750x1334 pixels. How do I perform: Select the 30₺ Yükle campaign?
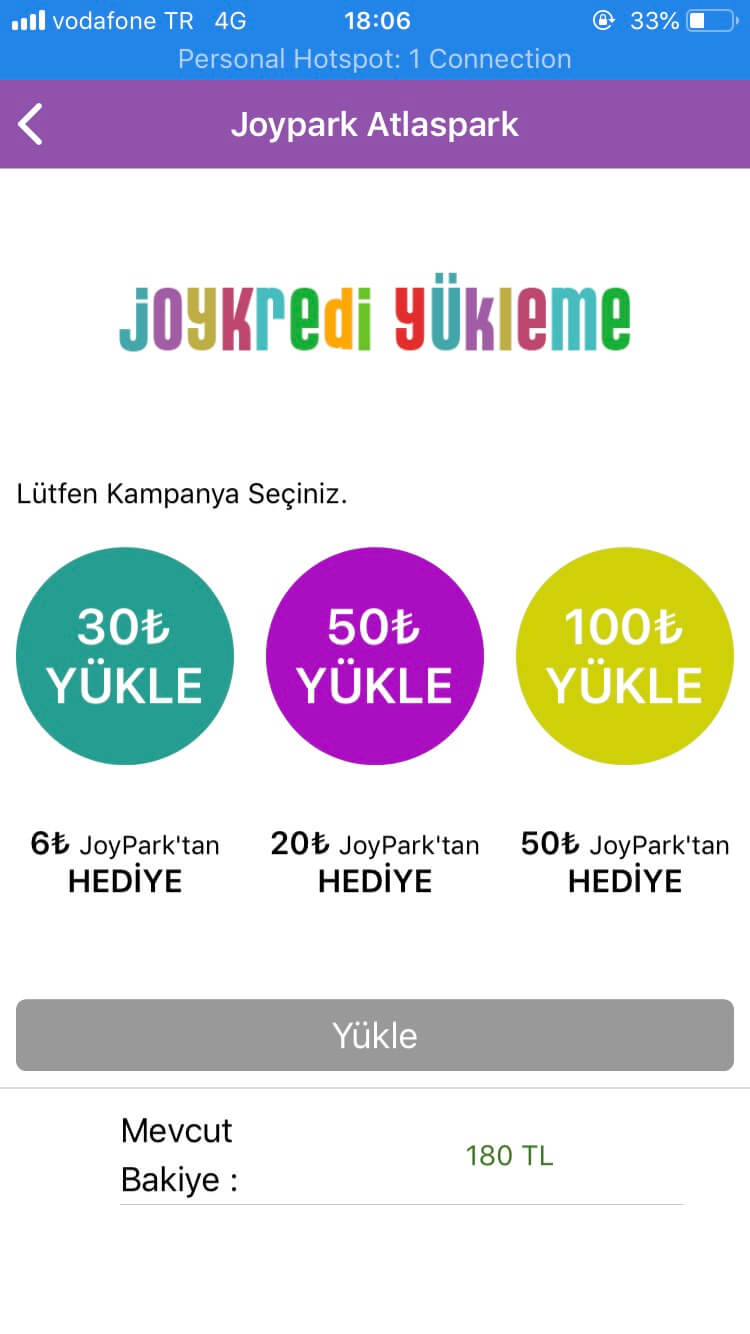125,656
